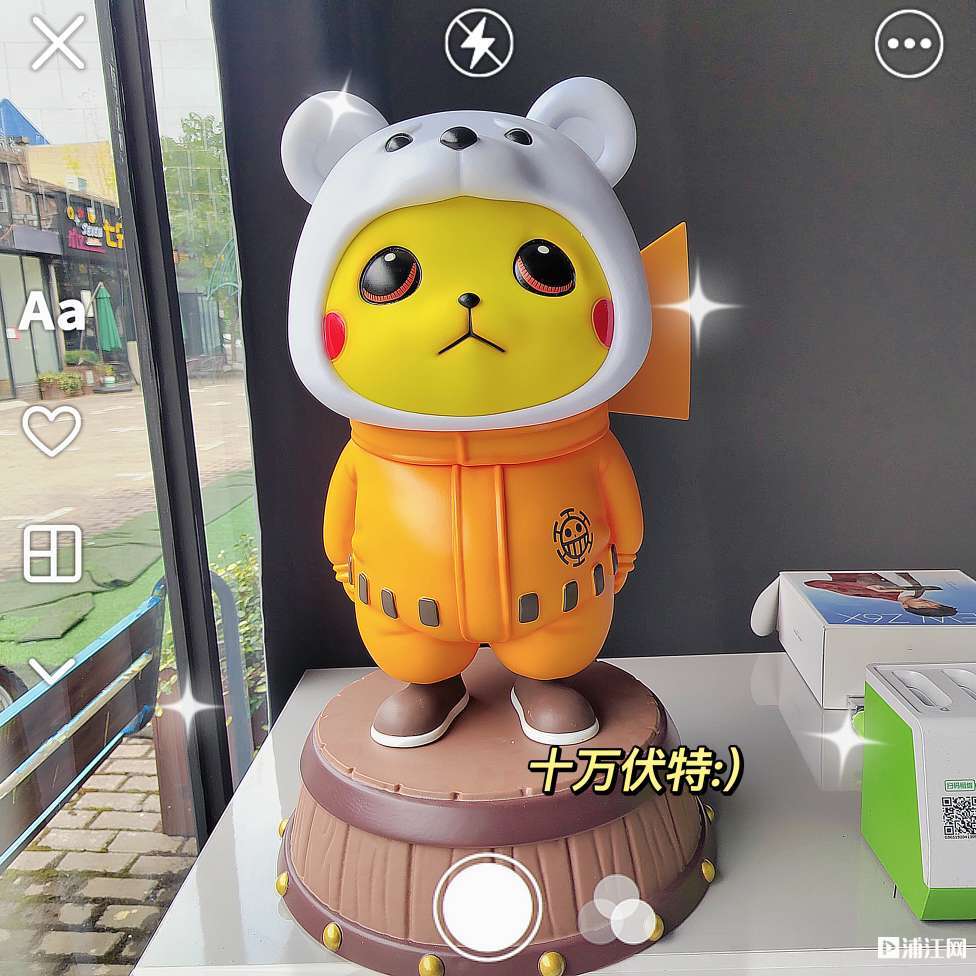Open the effects bubbles beside the shutter
The width and height of the screenshot is (976, 976).
[x=617, y=910]
